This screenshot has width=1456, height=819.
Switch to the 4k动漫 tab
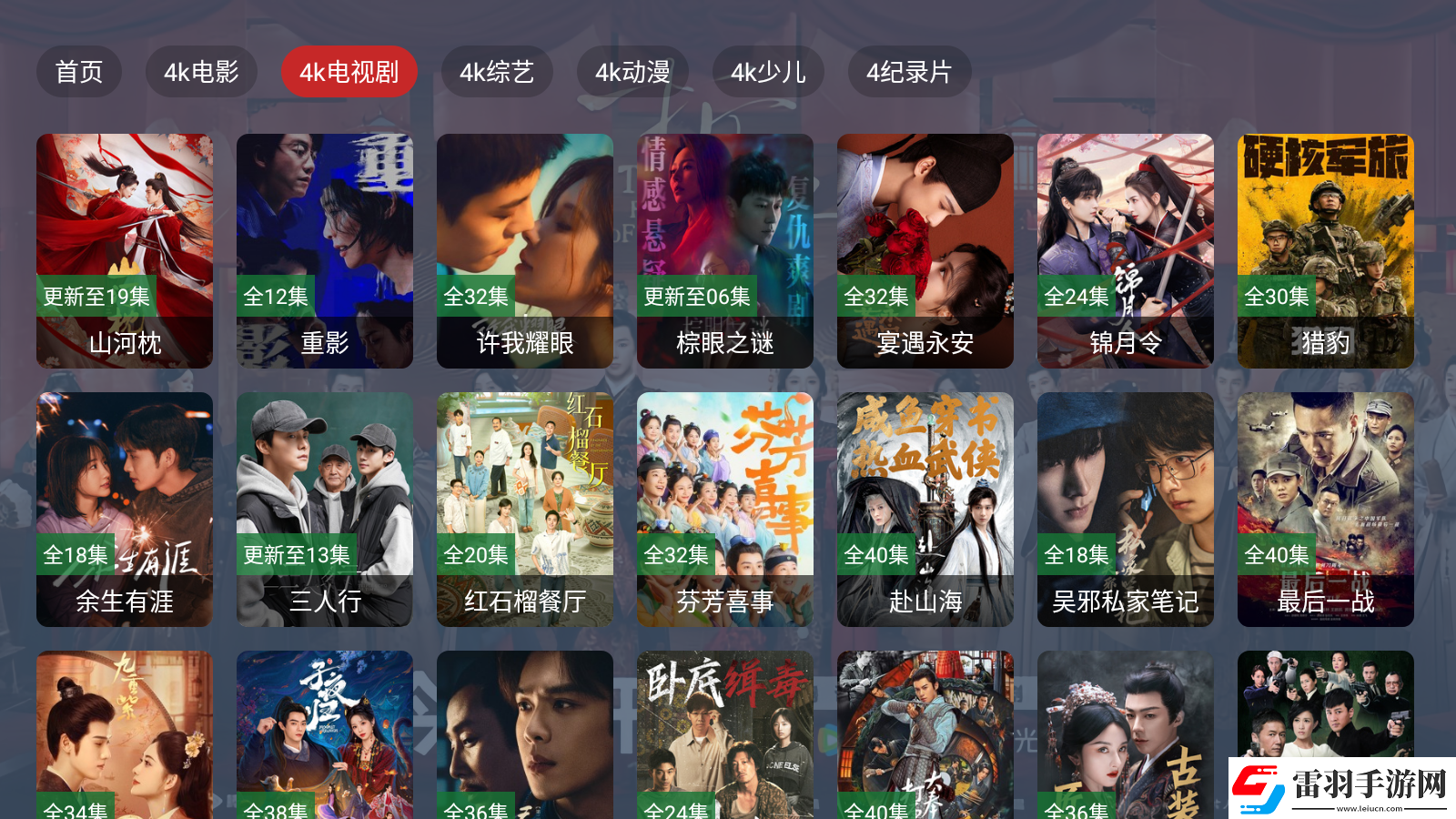coord(632,72)
